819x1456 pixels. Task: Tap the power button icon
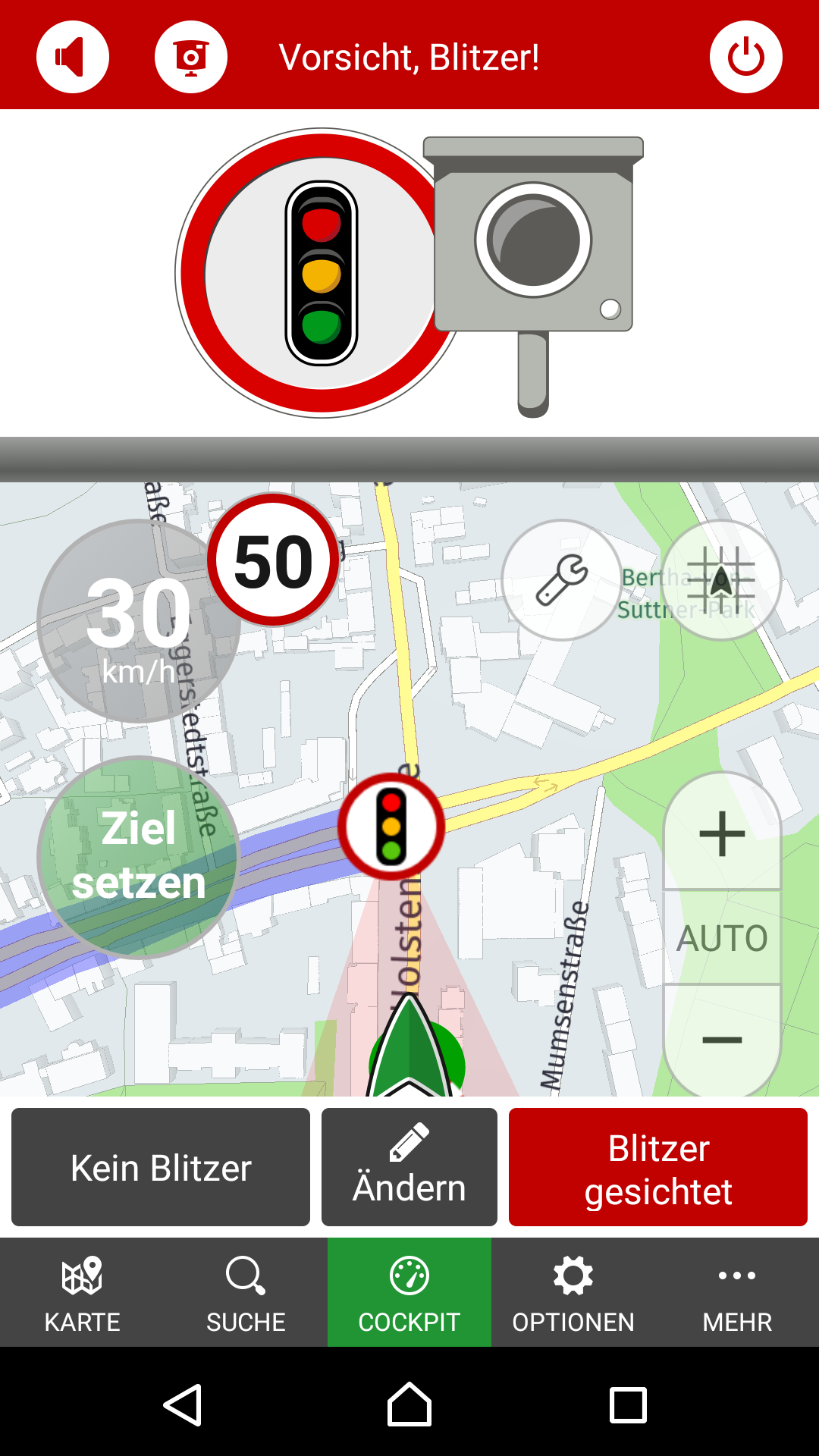(x=746, y=57)
